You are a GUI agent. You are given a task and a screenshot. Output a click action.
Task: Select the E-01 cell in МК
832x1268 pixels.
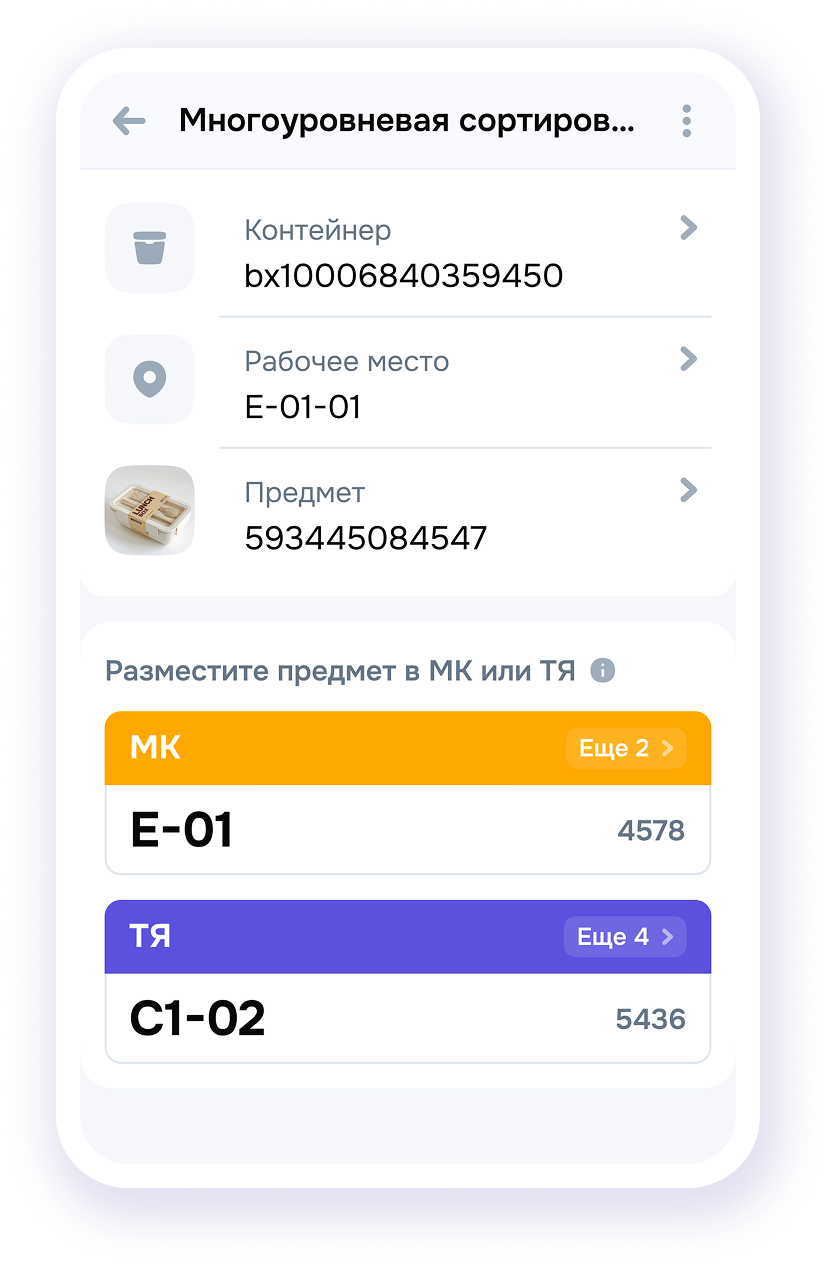(407, 830)
